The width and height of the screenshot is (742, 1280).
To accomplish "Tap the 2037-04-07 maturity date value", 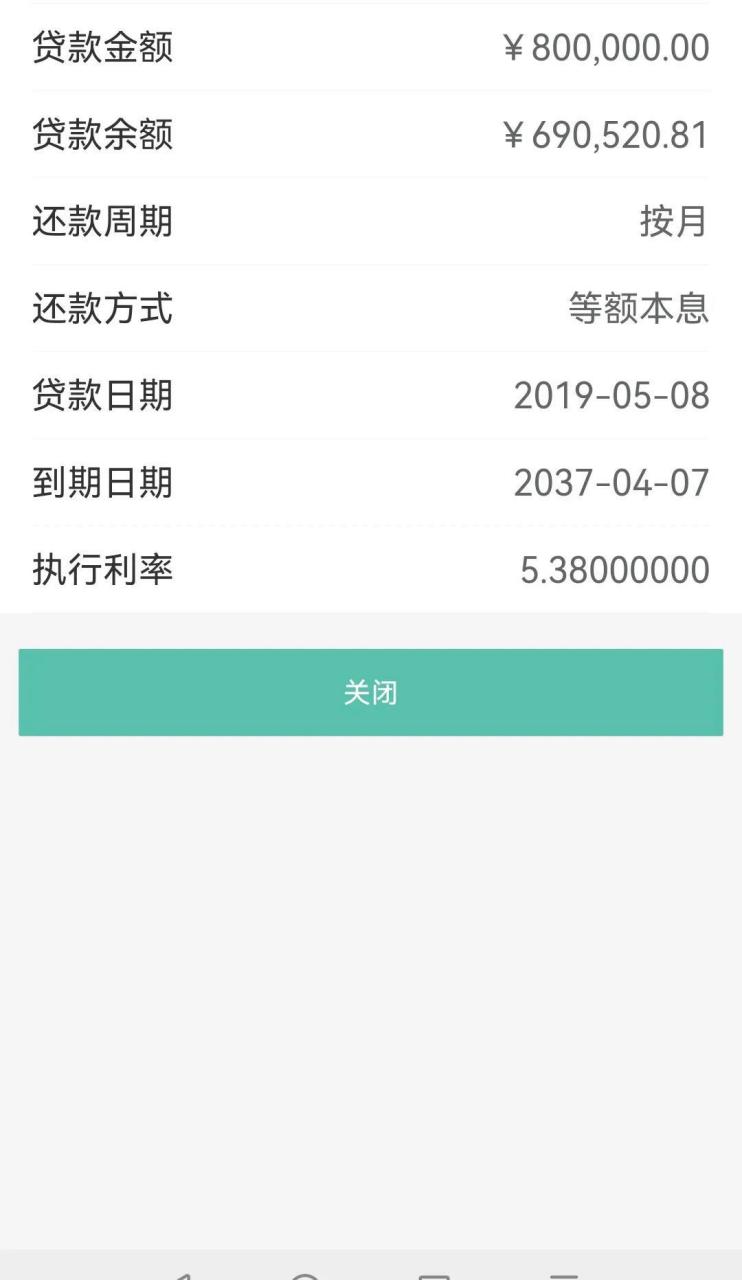I will (x=613, y=484).
